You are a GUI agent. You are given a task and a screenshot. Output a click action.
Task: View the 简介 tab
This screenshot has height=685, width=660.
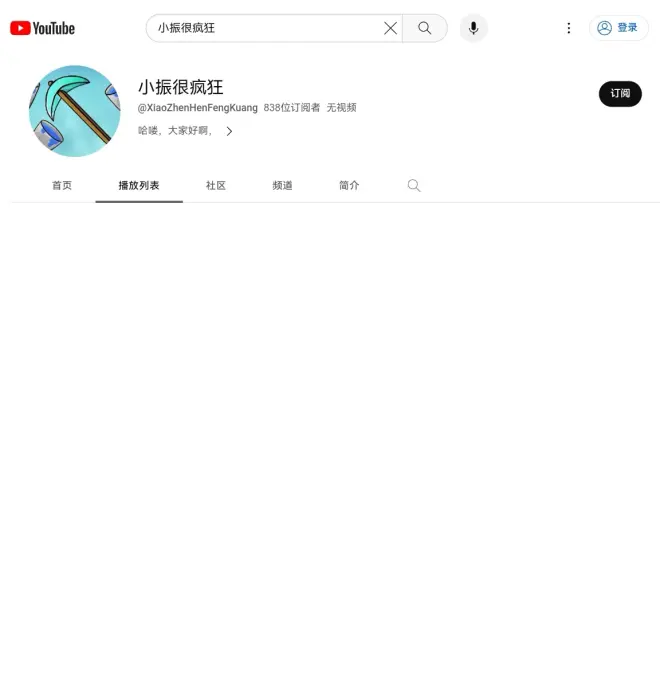coord(349,185)
